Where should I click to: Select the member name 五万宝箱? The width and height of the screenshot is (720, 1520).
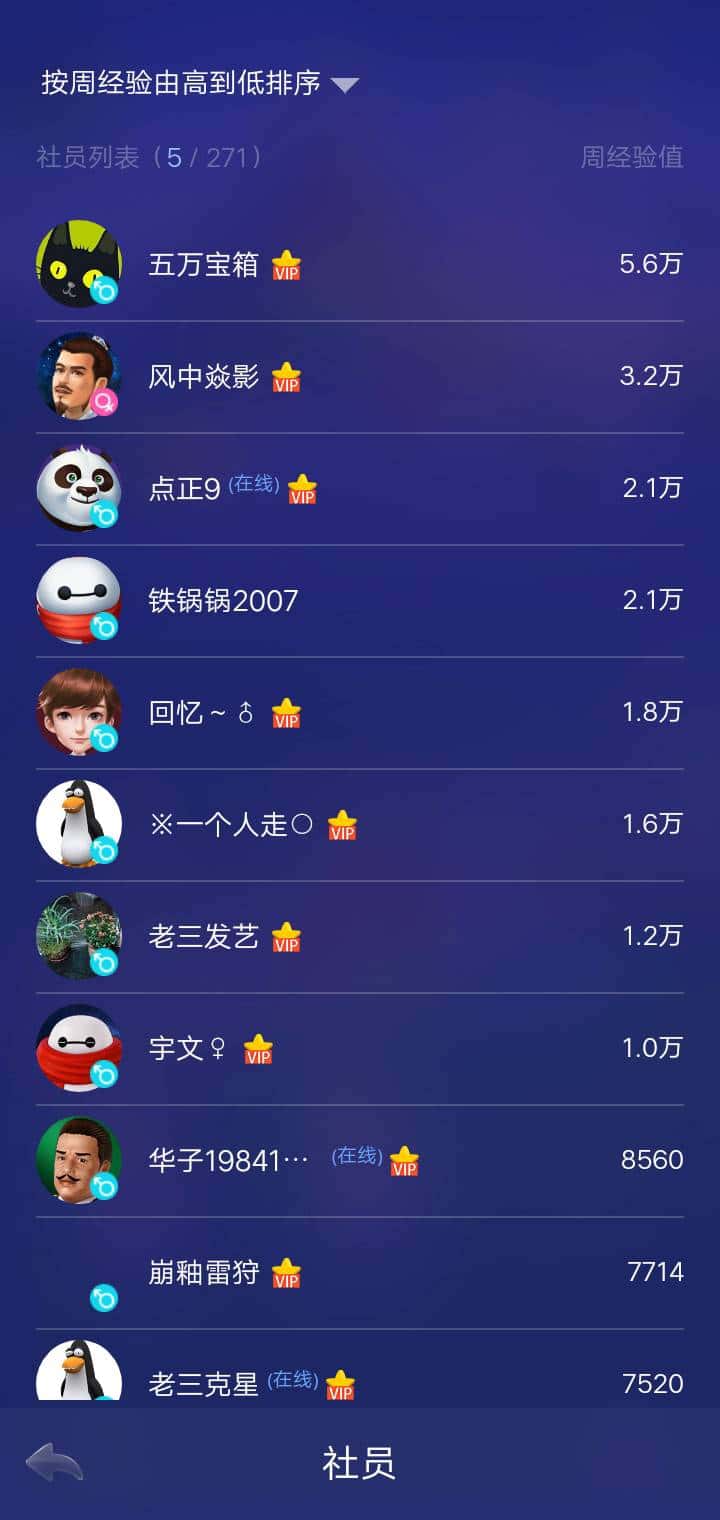point(204,264)
